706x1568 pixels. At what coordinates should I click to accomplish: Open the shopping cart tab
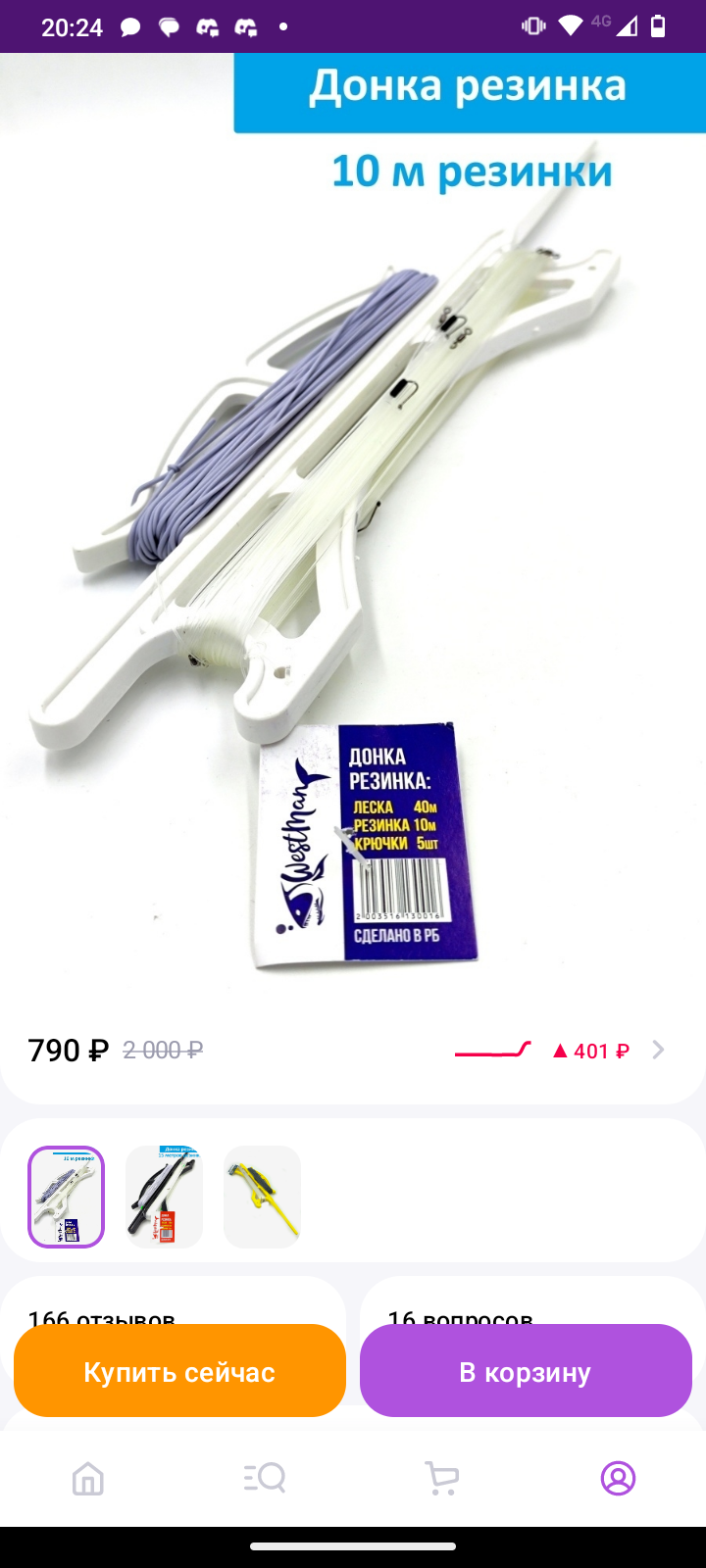click(441, 1478)
